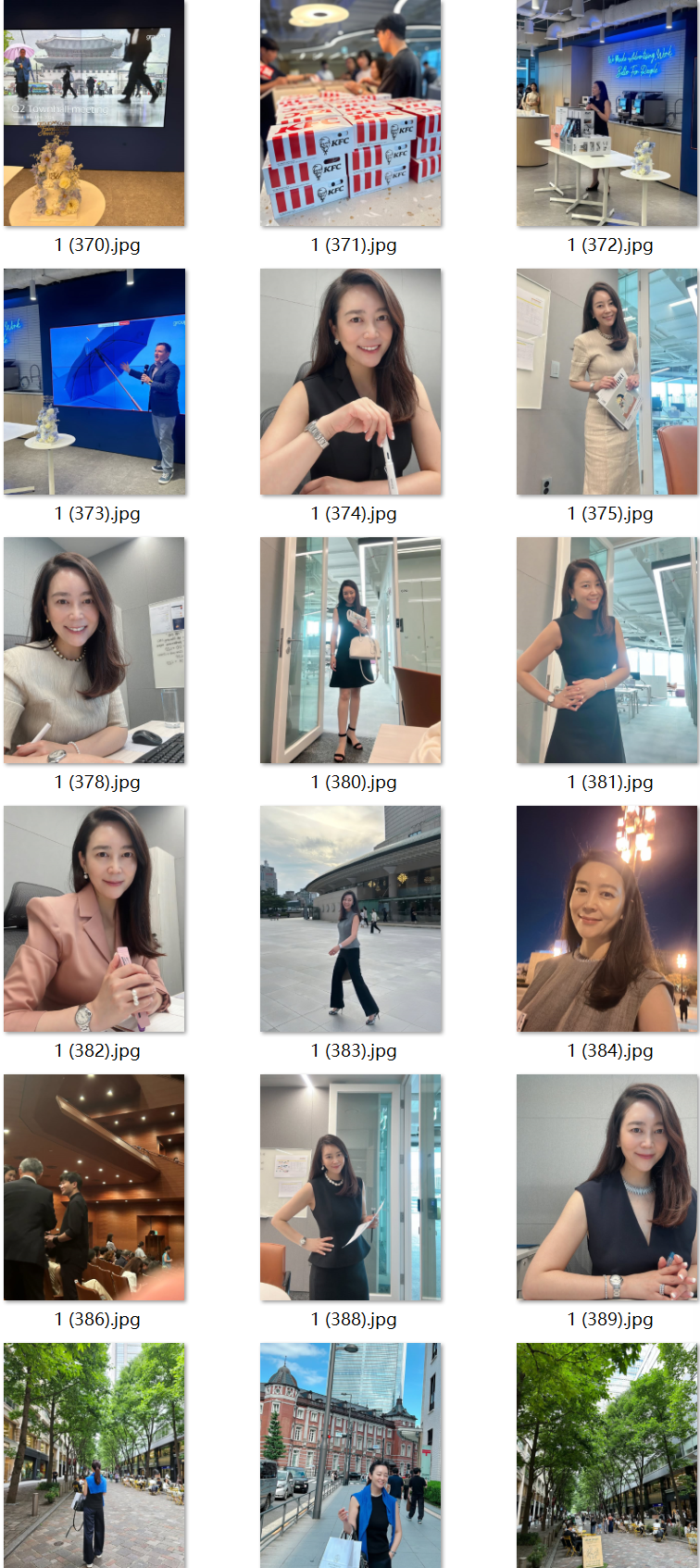700x1568 pixels.
Task: Open auditorium photo 1 (386).jpg
Action: point(94,1187)
